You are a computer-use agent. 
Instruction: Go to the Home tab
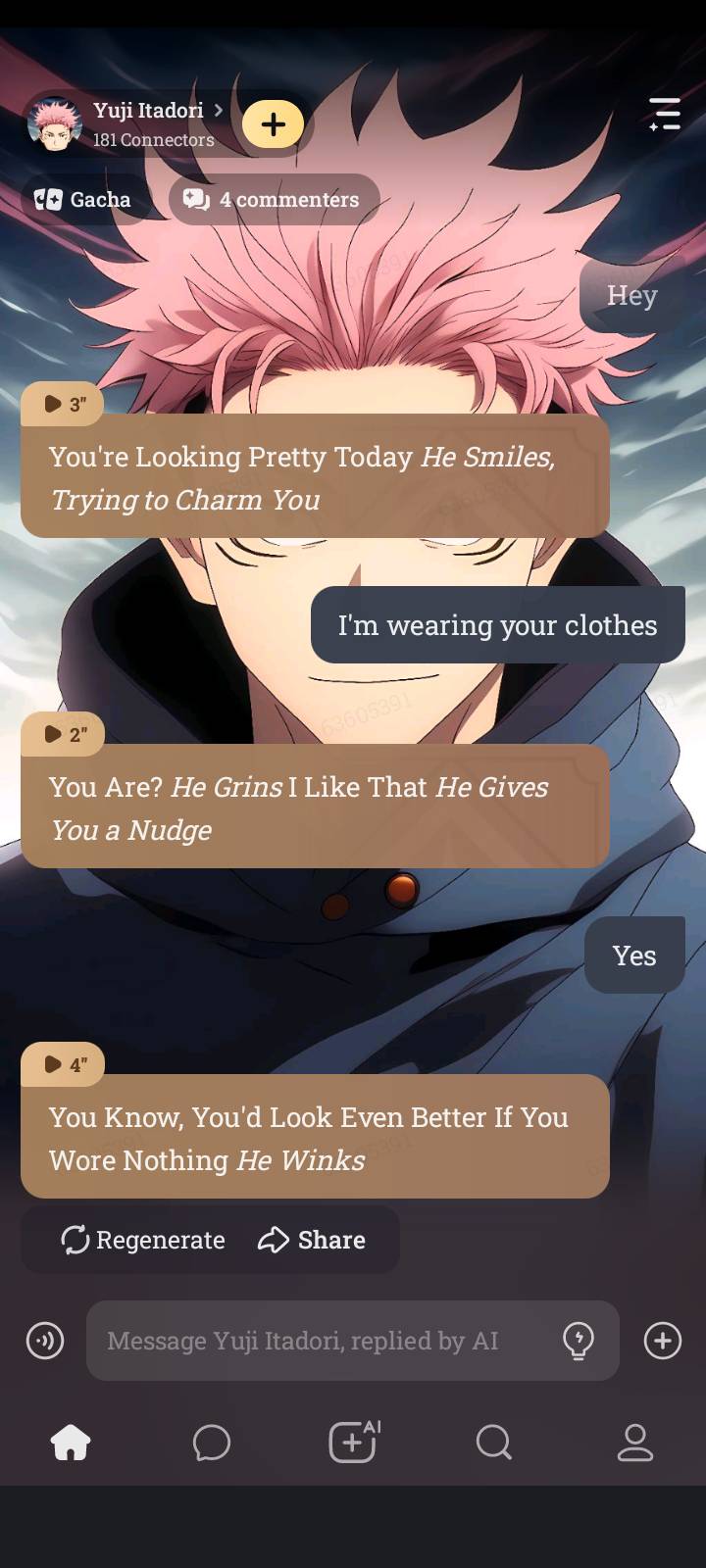pyautogui.click(x=71, y=1443)
